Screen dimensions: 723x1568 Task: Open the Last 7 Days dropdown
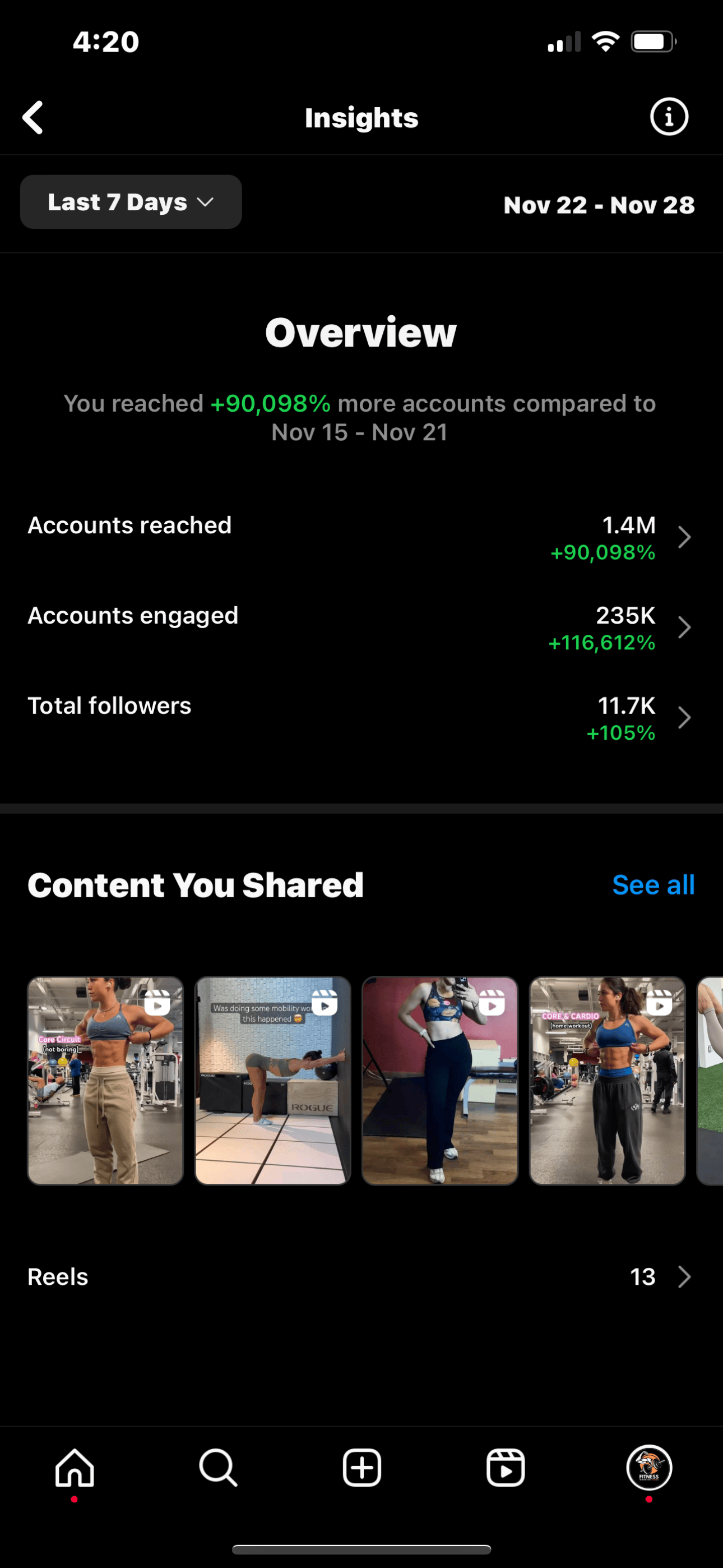pos(131,202)
